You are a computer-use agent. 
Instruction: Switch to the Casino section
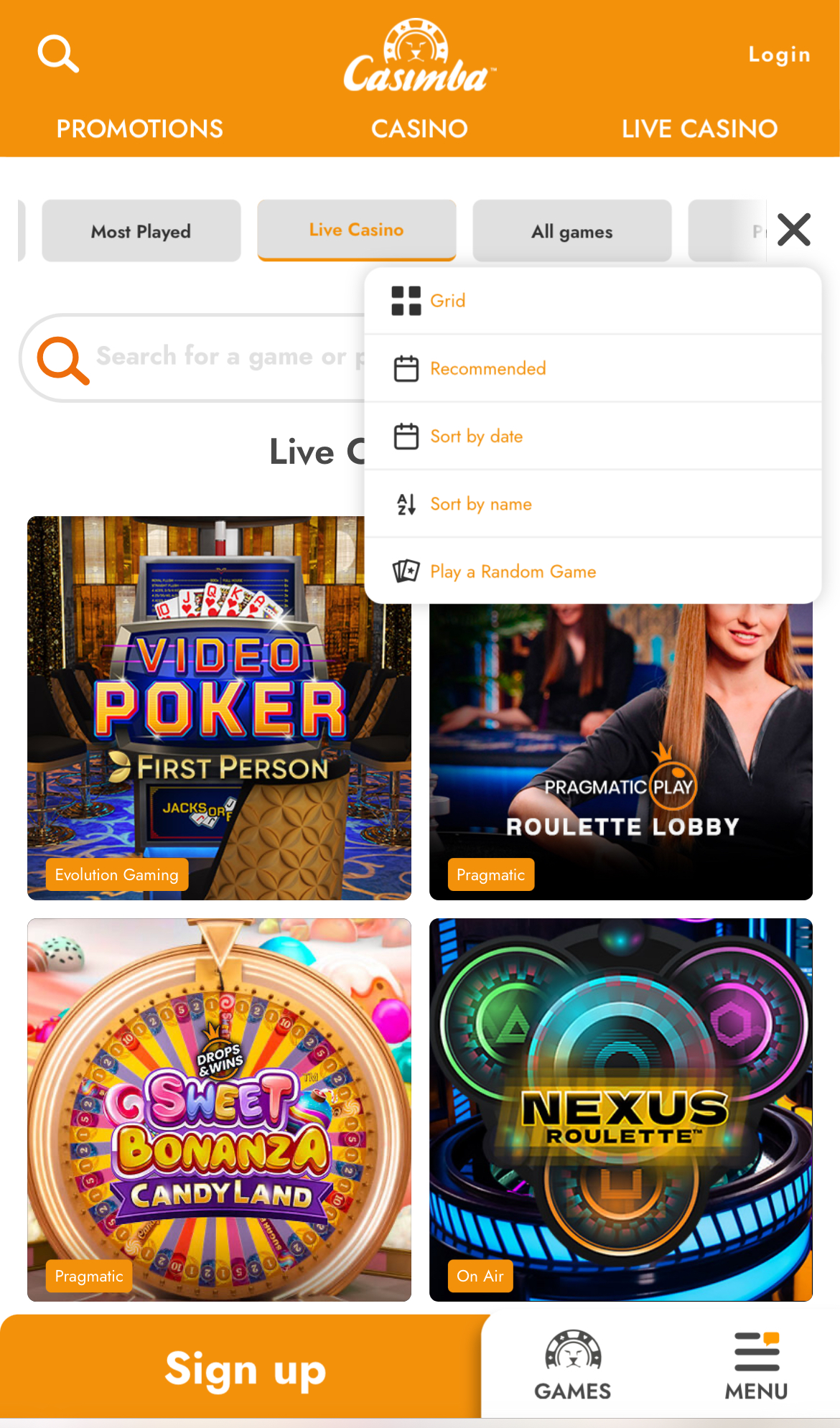(419, 129)
